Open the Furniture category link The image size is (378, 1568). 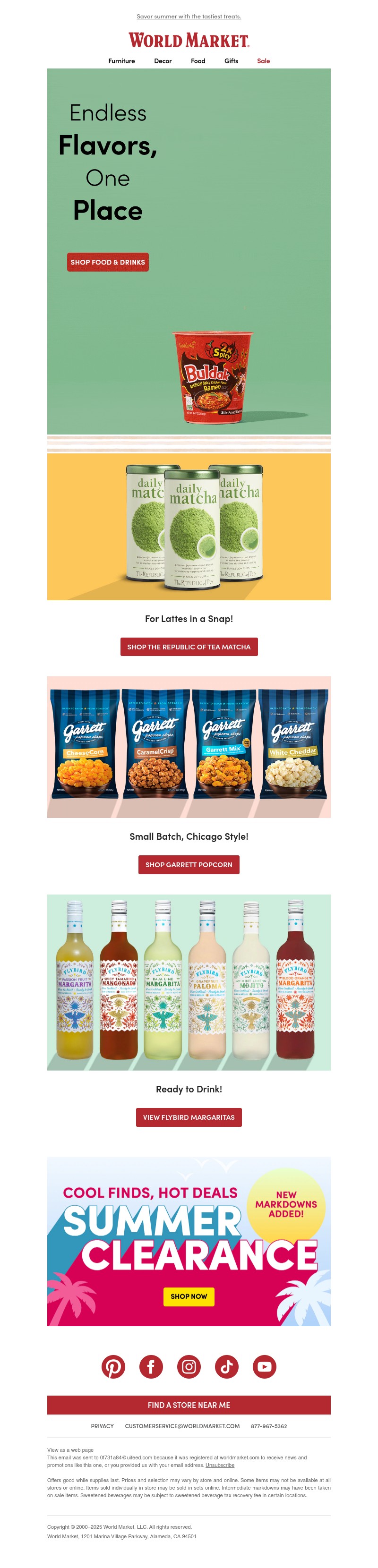pyautogui.click(x=122, y=61)
